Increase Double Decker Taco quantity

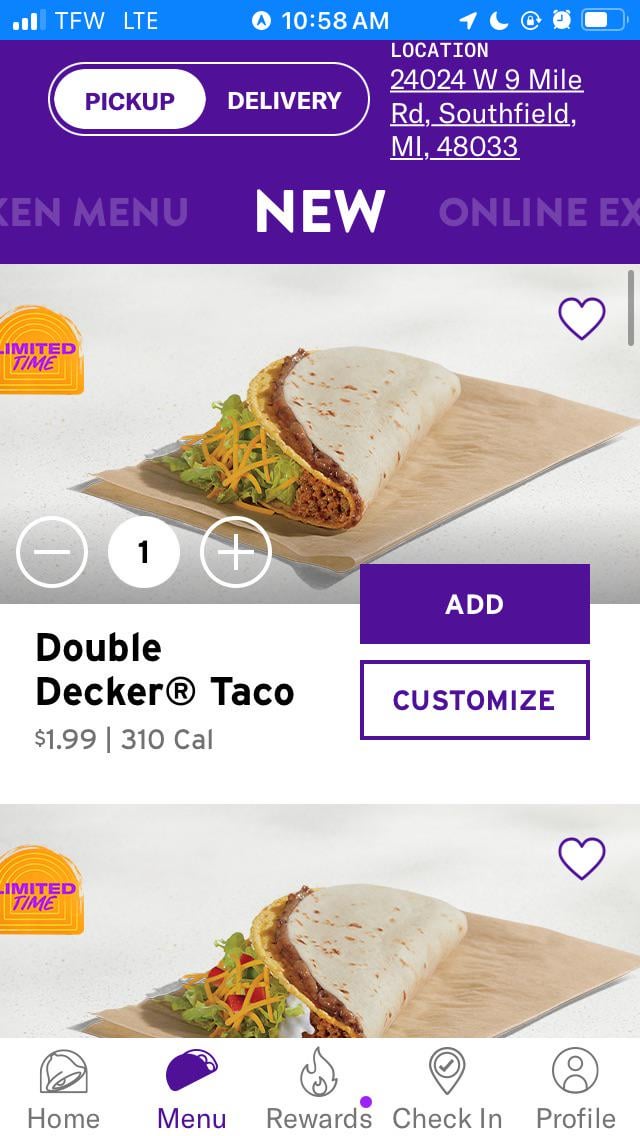[236, 552]
